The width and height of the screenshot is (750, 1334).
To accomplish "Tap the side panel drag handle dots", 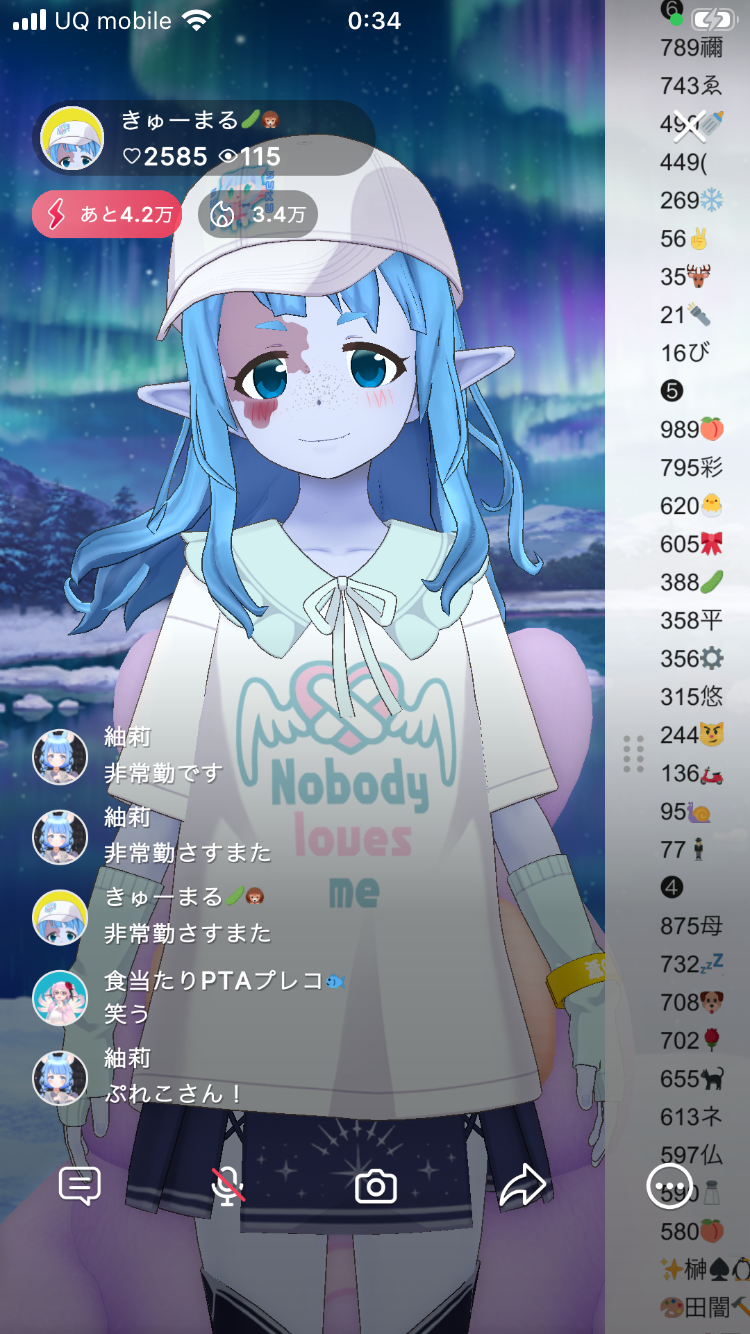I will coord(633,753).
